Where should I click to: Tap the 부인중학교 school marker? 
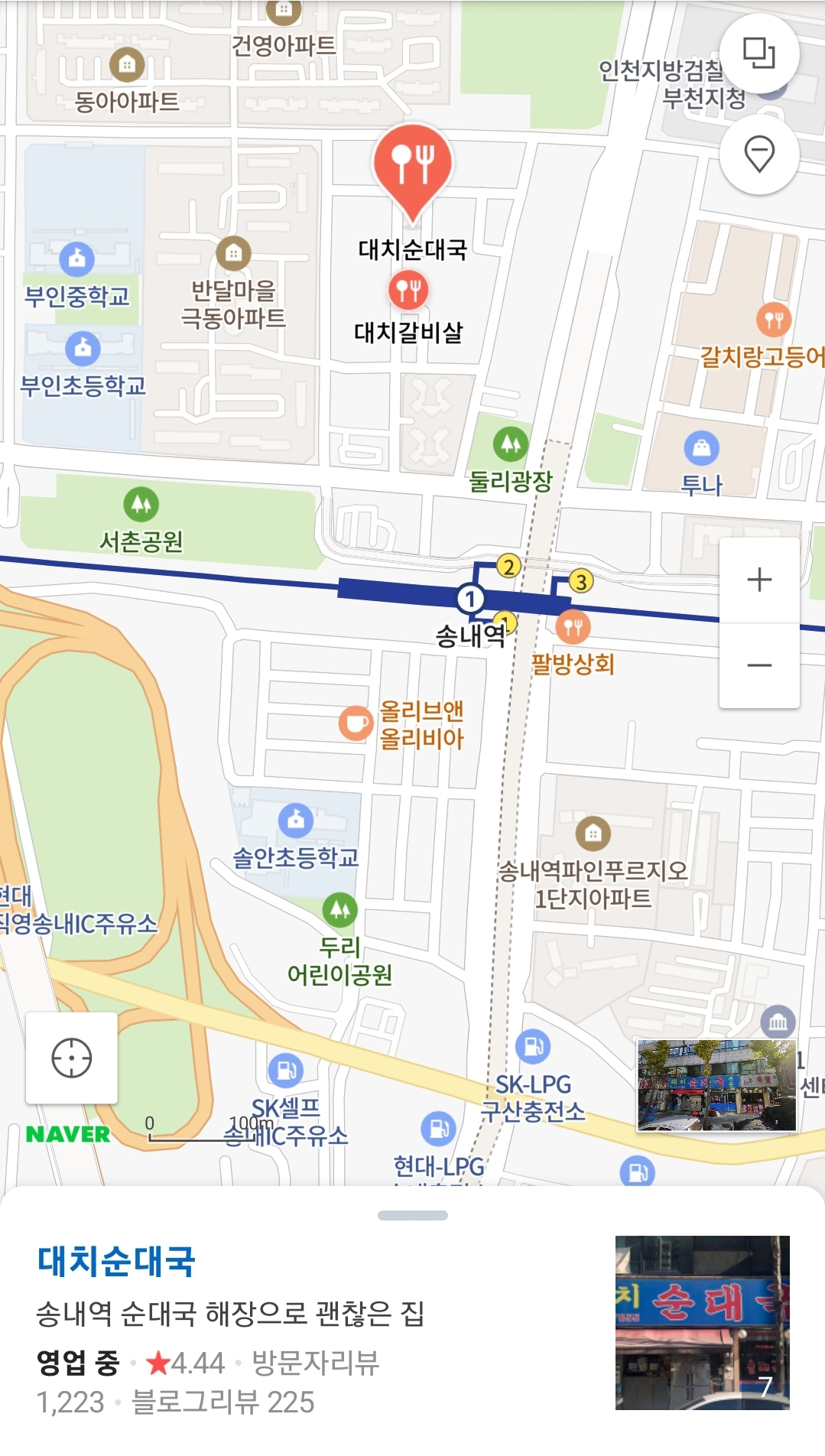(x=77, y=259)
